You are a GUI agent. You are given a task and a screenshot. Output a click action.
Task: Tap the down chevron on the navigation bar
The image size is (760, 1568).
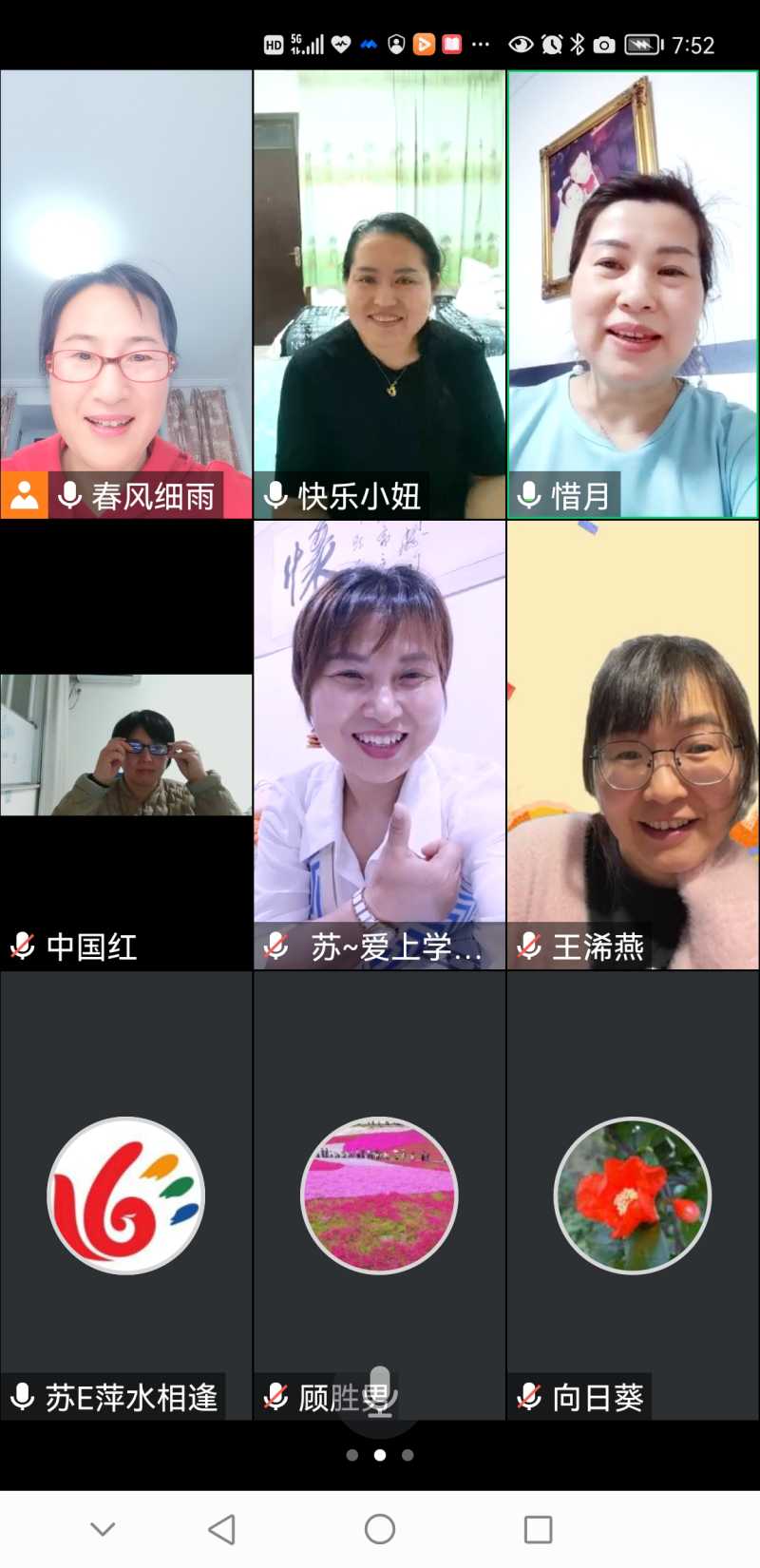pyautogui.click(x=102, y=1529)
